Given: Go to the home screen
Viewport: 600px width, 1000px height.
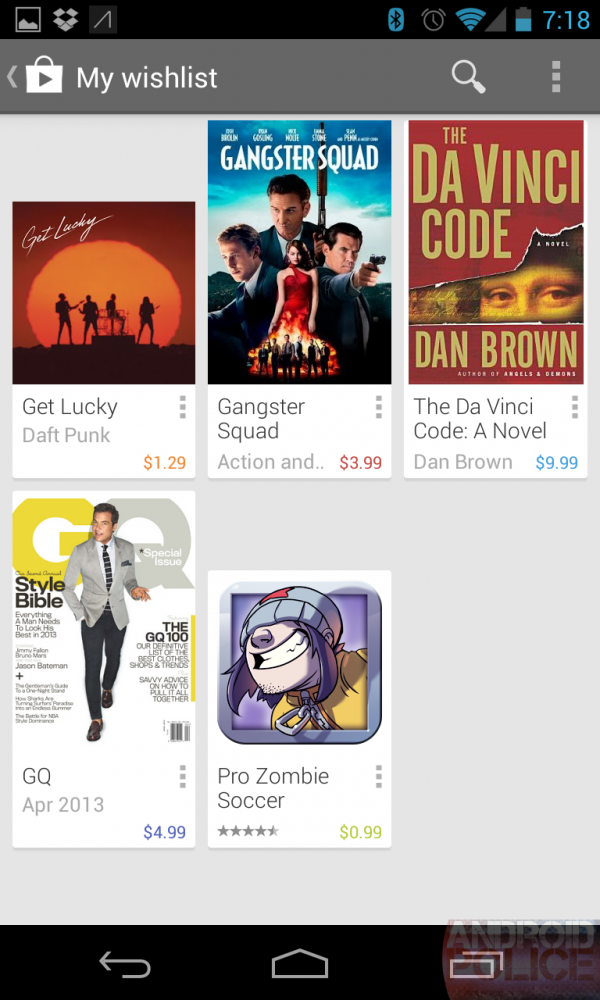Looking at the screenshot, I should [300, 964].
